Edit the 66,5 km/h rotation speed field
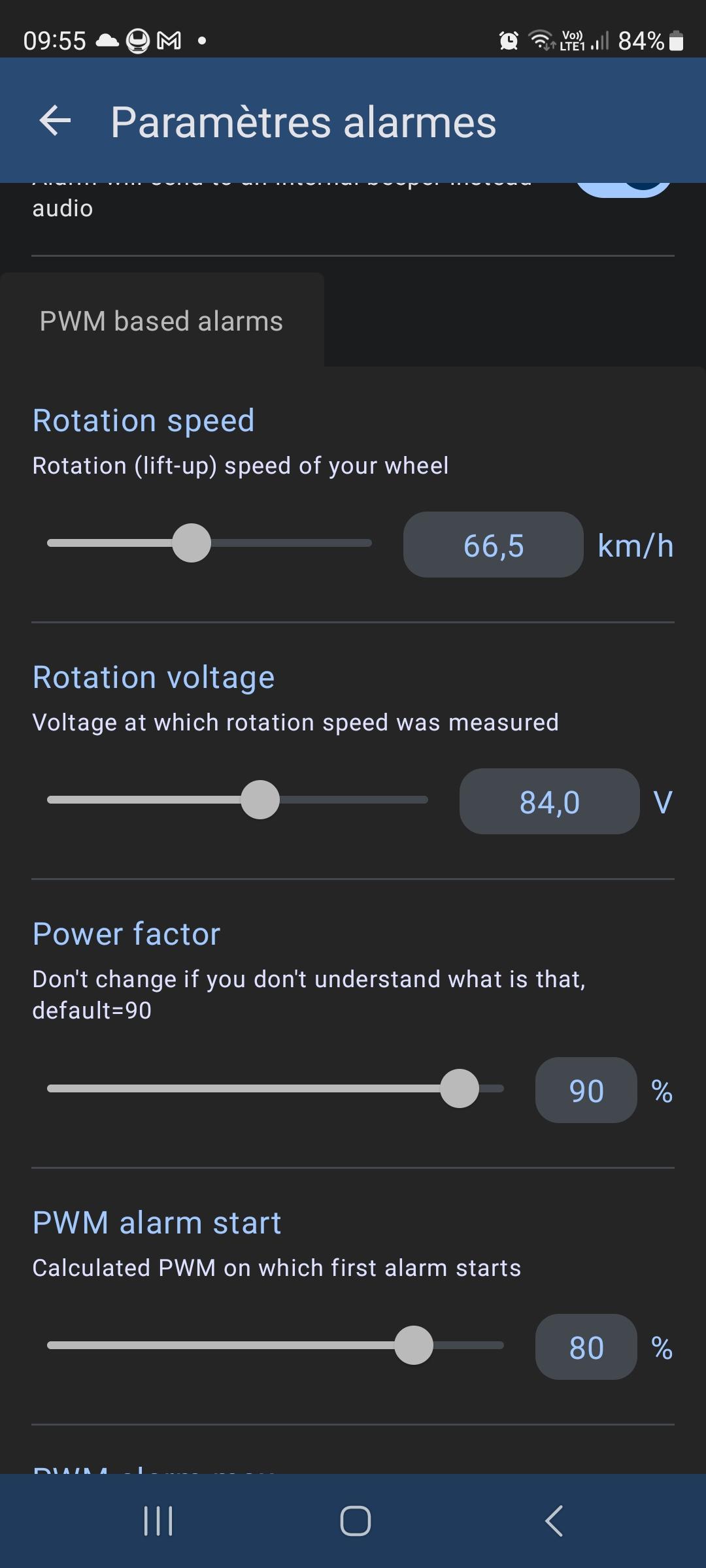706x1568 pixels. point(494,545)
